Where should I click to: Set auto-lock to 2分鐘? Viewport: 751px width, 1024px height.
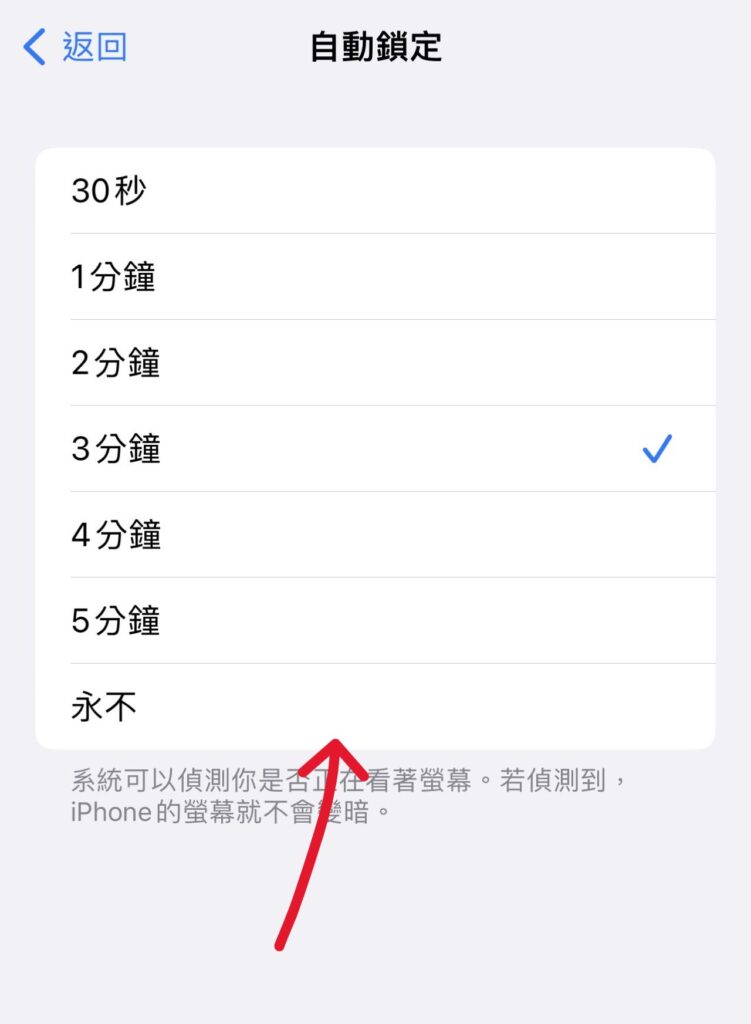pos(375,363)
